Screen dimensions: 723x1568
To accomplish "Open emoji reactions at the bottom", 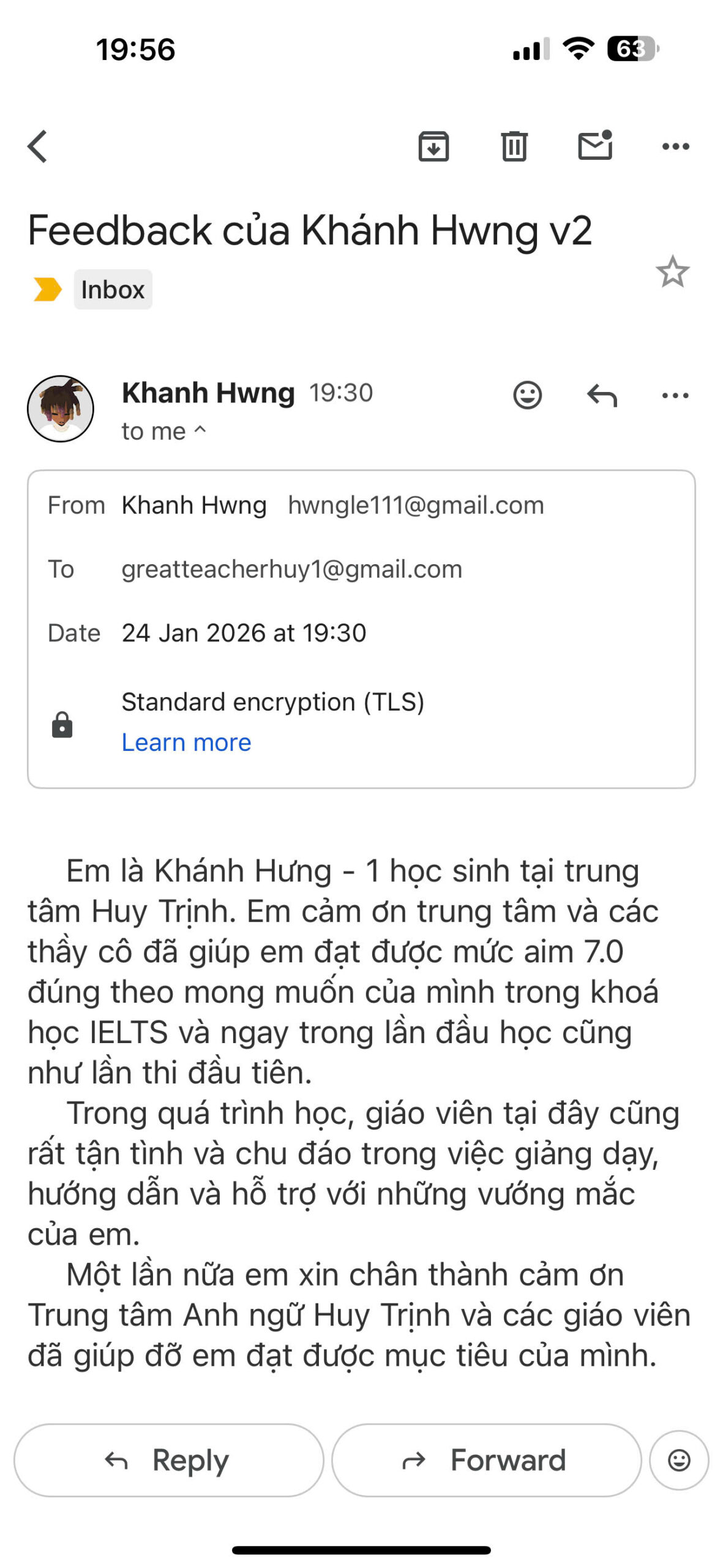I will coord(678,1460).
